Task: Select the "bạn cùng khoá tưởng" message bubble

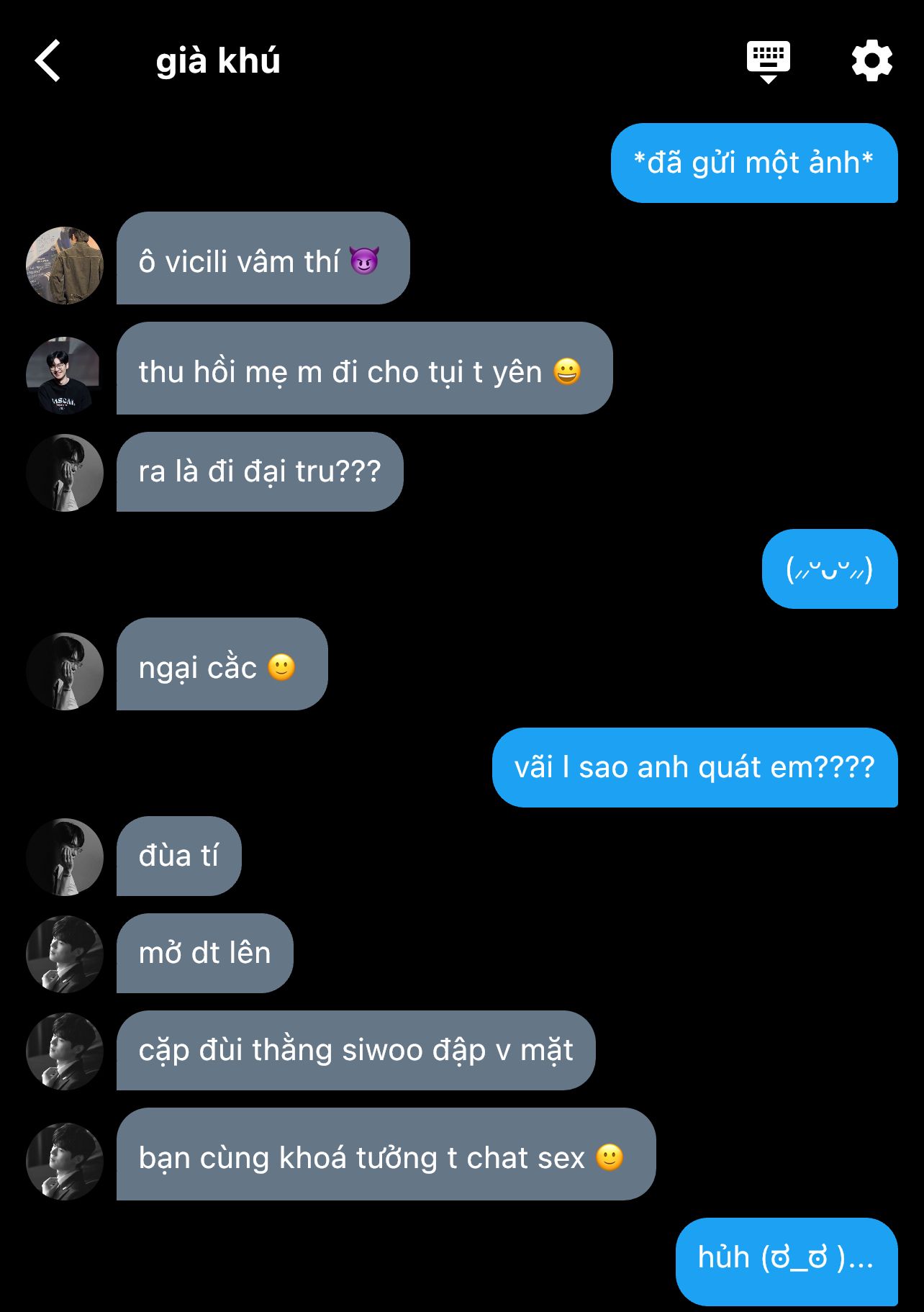Action: click(386, 1154)
